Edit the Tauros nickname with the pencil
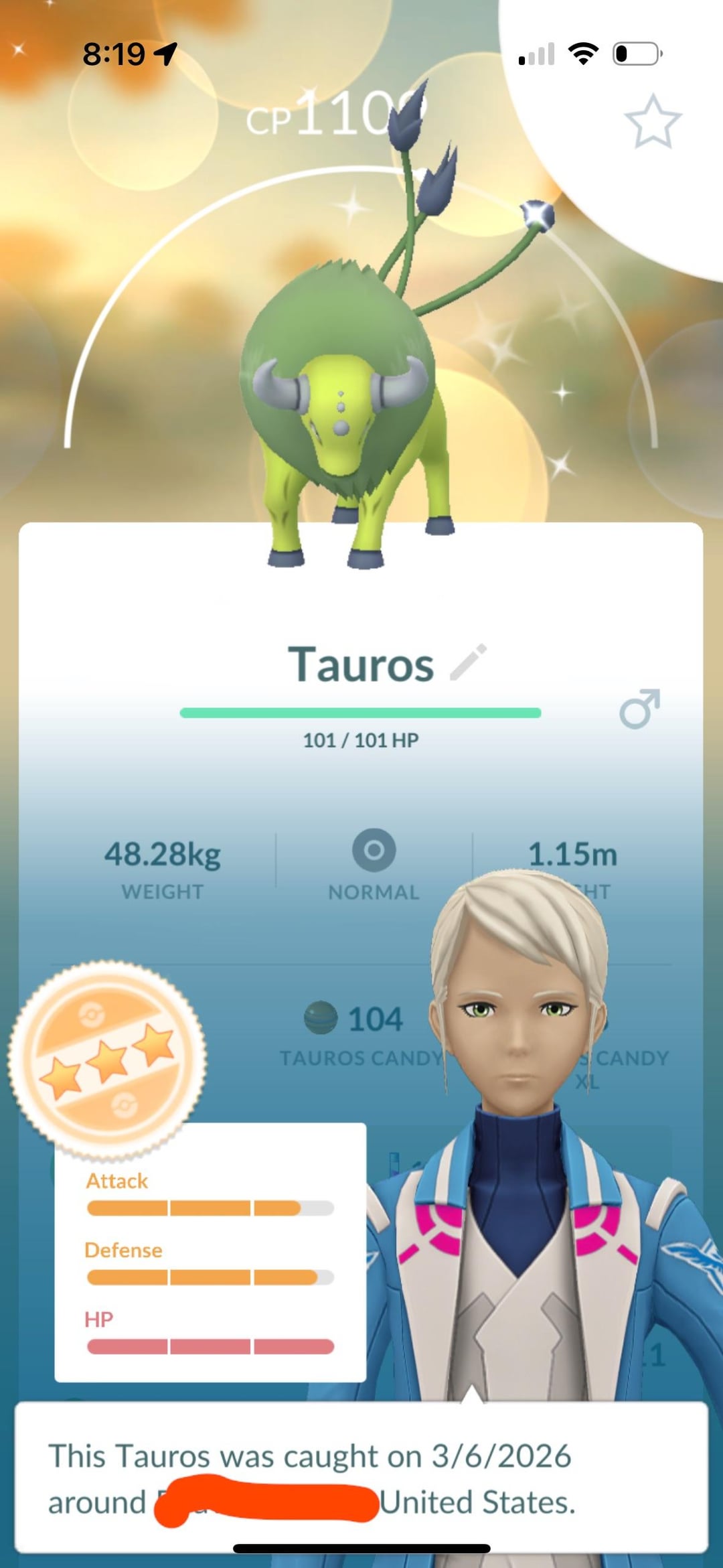This screenshot has width=723, height=1568. [x=468, y=663]
